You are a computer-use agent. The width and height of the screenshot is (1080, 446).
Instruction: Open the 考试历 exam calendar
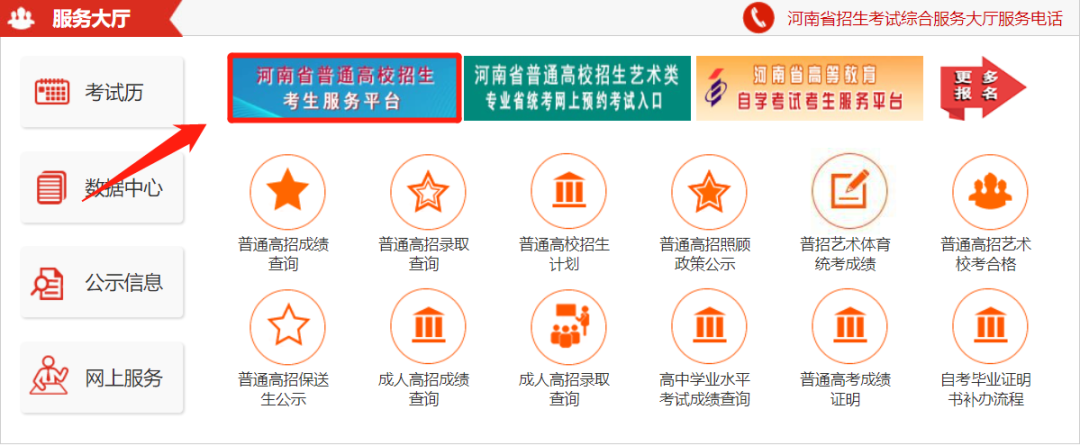point(102,93)
